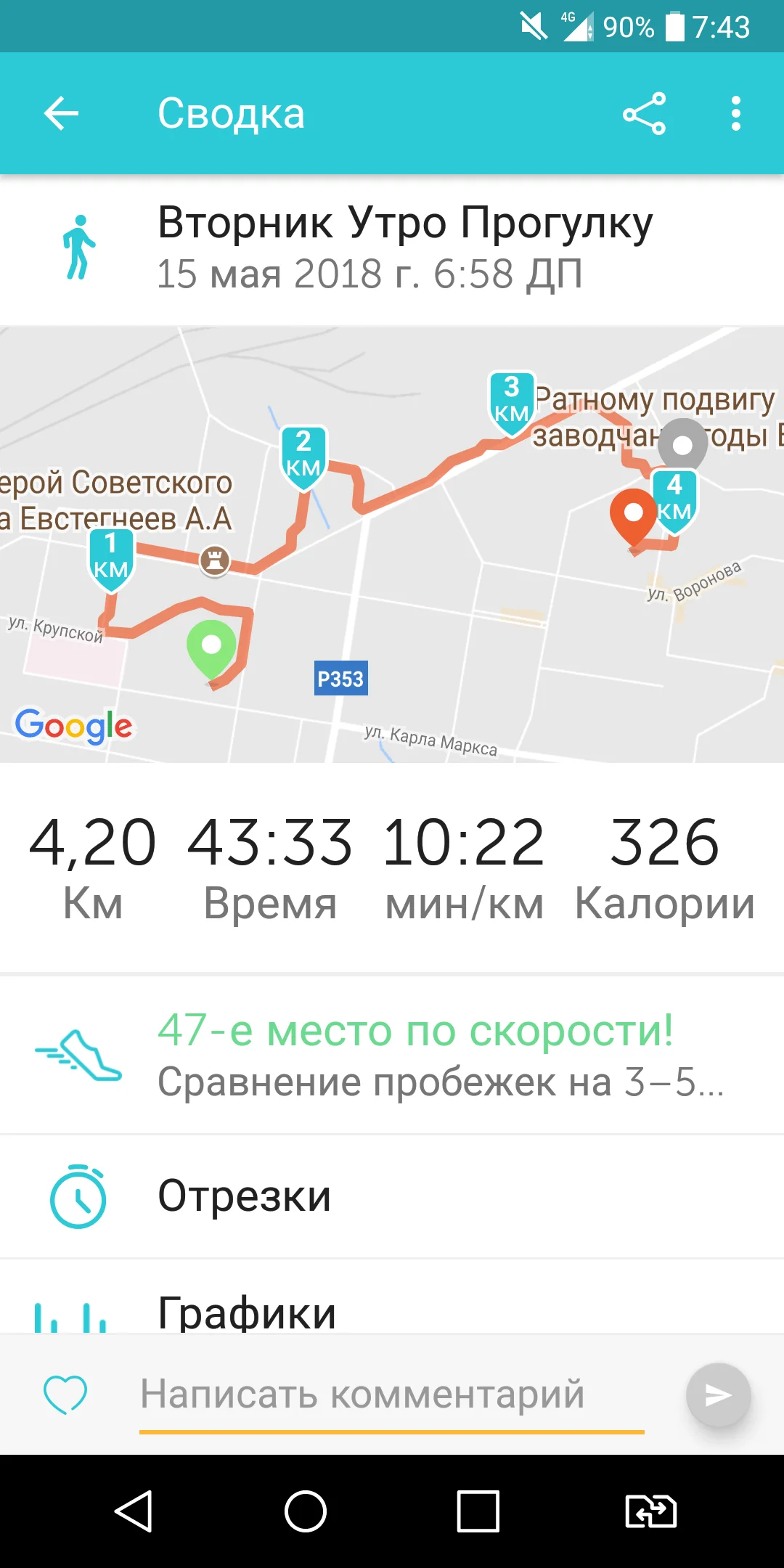The height and width of the screenshot is (1568, 784).
Task: Open the overflow menu
Action: [x=736, y=113]
